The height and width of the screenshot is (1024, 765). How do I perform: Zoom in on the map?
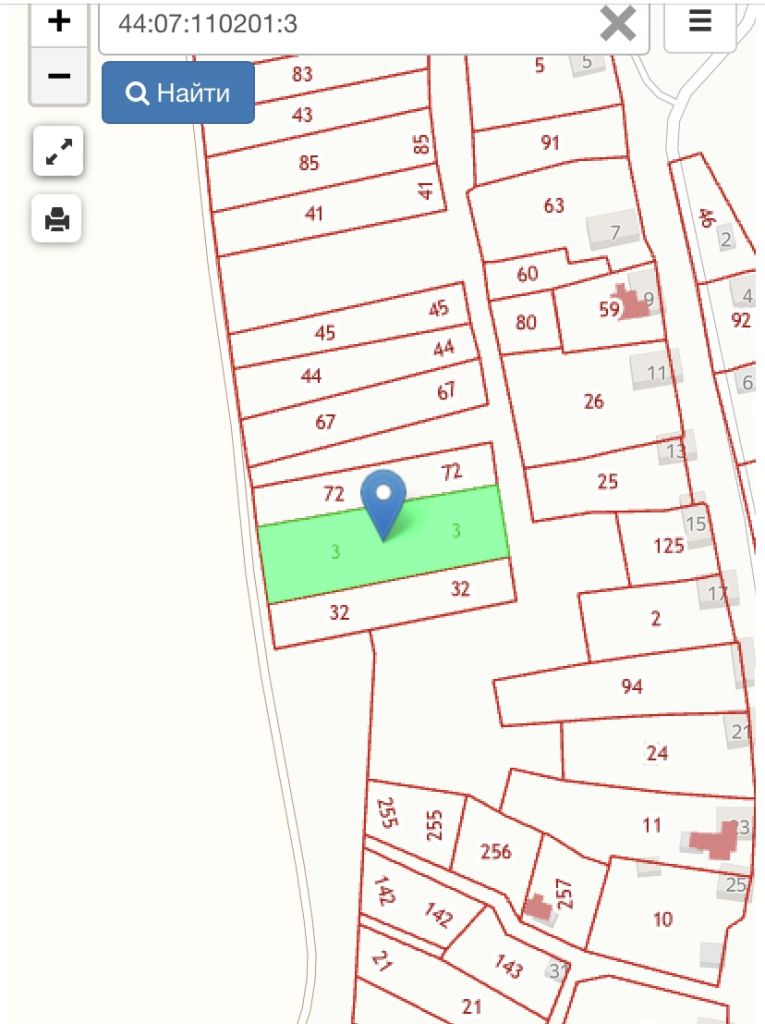coord(59,21)
